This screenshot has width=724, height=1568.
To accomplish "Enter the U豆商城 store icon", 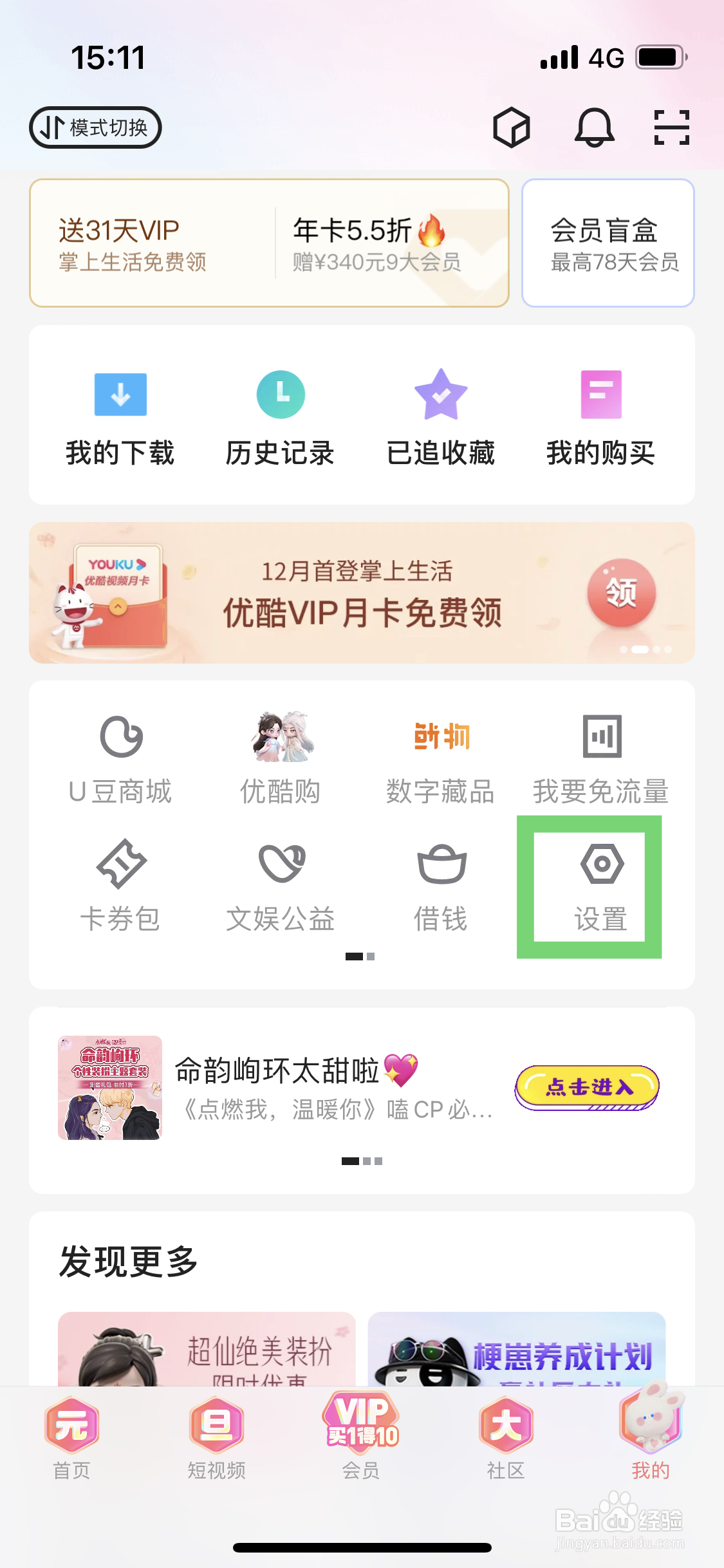I will click(x=120, y=737).
